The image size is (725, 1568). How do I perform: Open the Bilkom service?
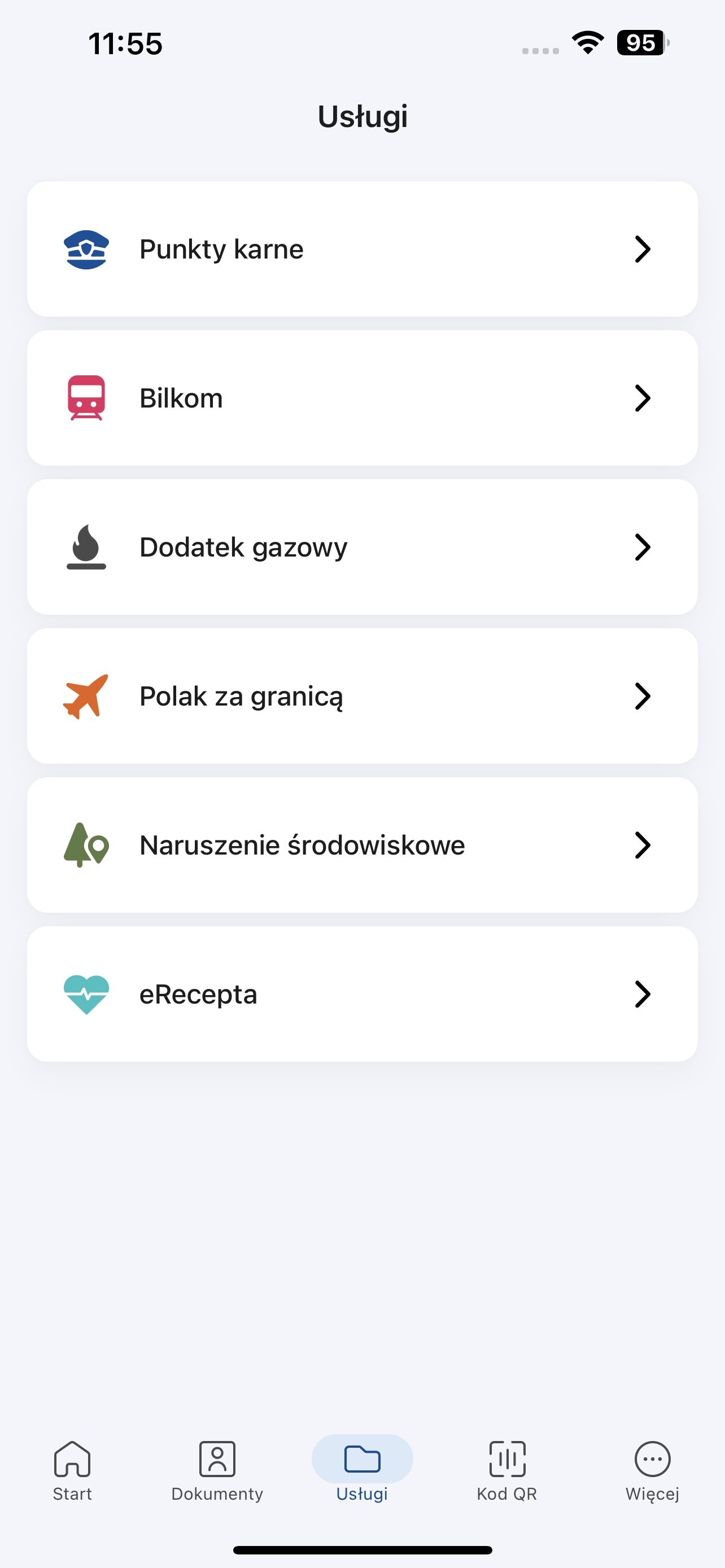point(362,398)
